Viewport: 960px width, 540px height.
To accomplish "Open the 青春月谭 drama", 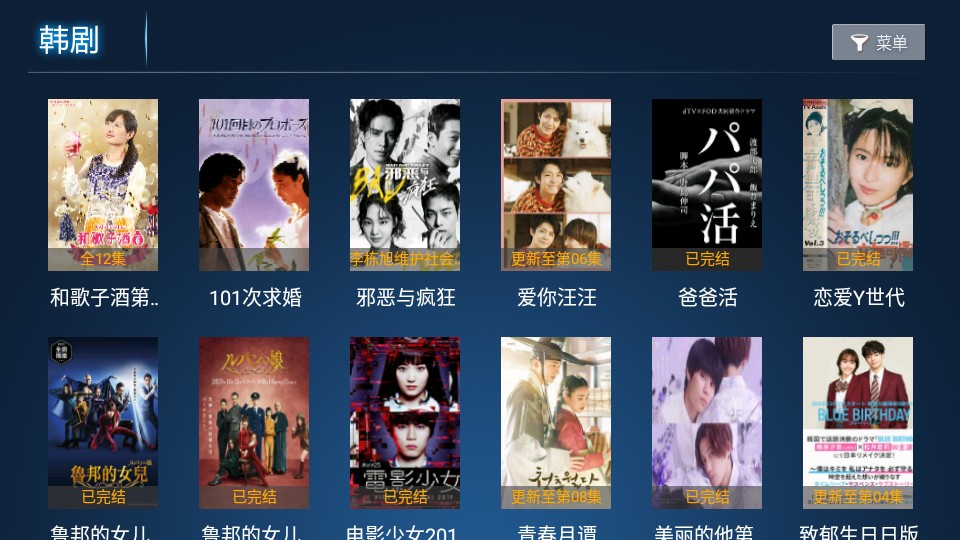I will [556, 422].
